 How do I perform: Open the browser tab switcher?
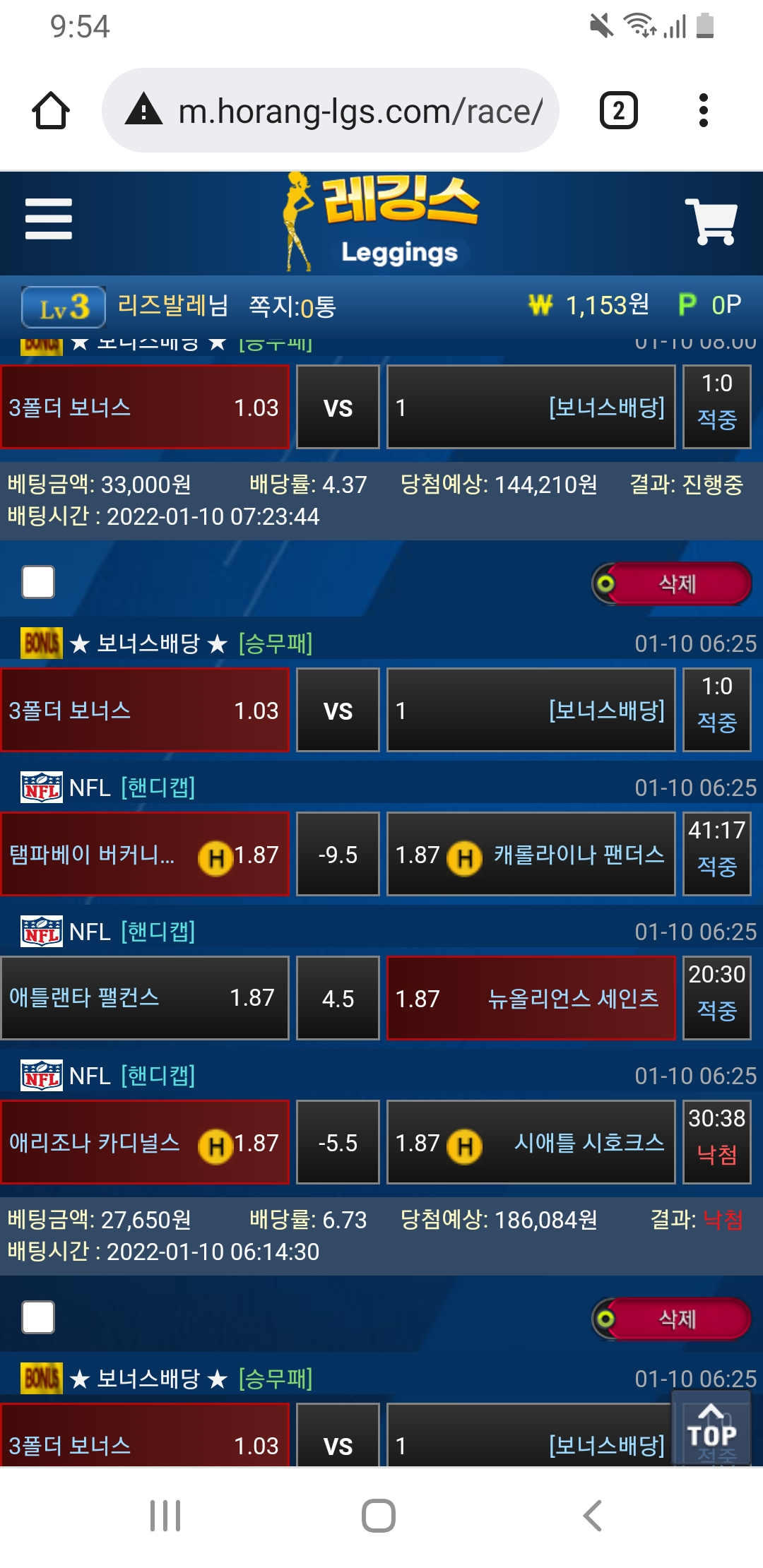coord(618,111)
